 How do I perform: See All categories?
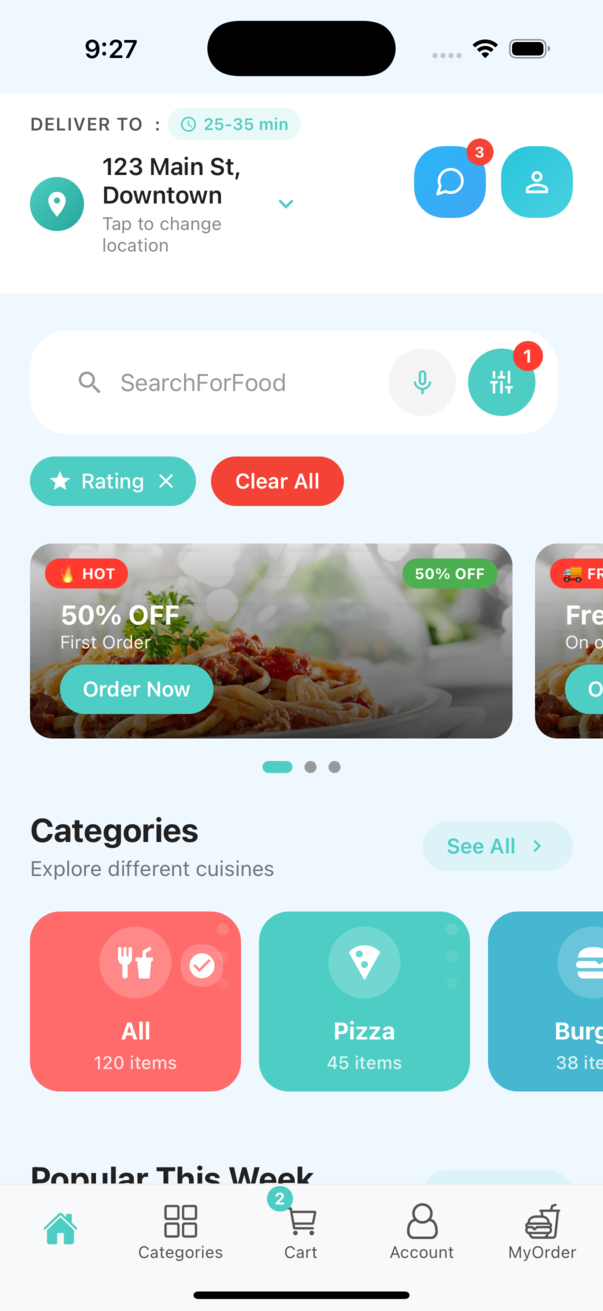pos(497,846)
